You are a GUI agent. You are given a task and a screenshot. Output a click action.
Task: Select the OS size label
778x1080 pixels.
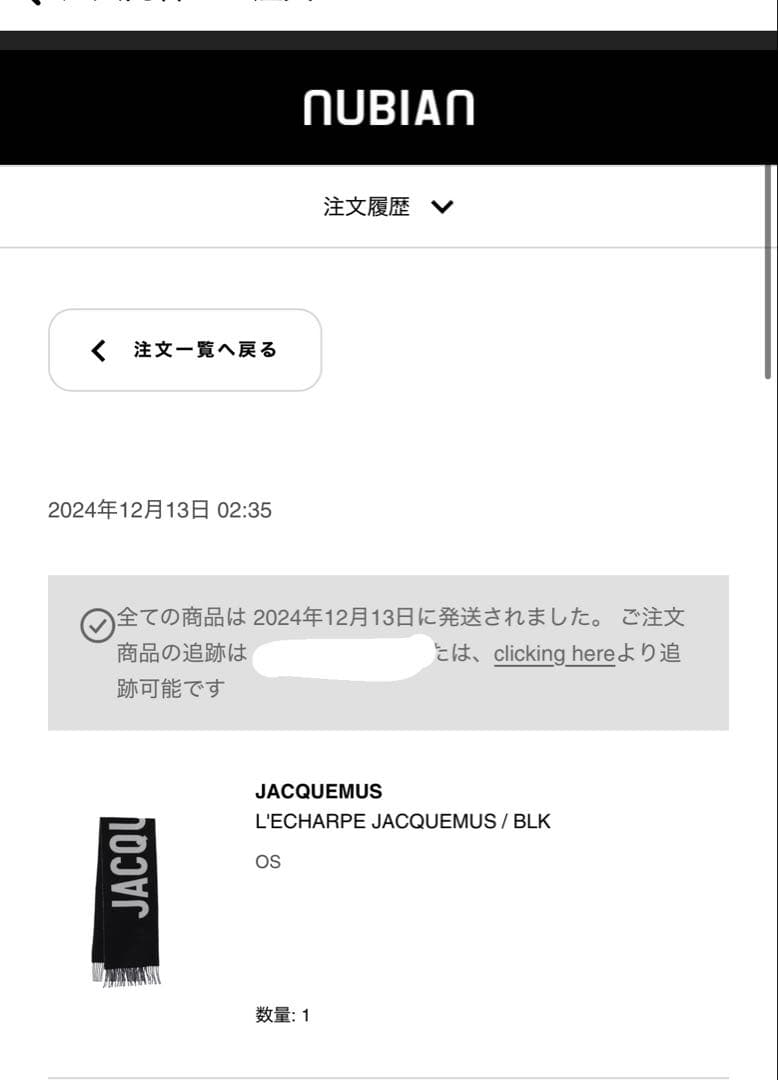tap(268, 861)
